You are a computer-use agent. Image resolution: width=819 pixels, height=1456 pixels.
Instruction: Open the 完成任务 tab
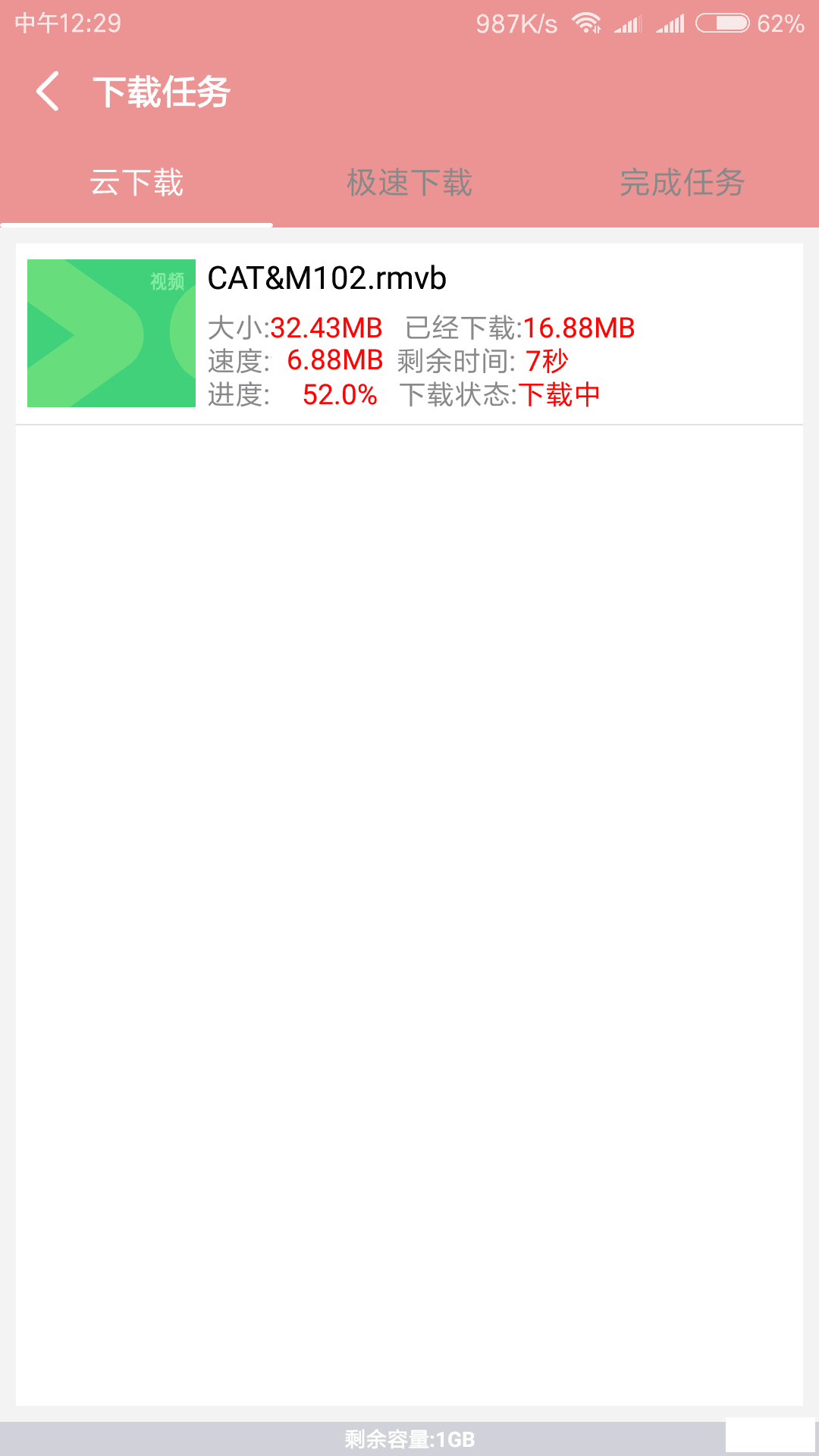[682, 183]
